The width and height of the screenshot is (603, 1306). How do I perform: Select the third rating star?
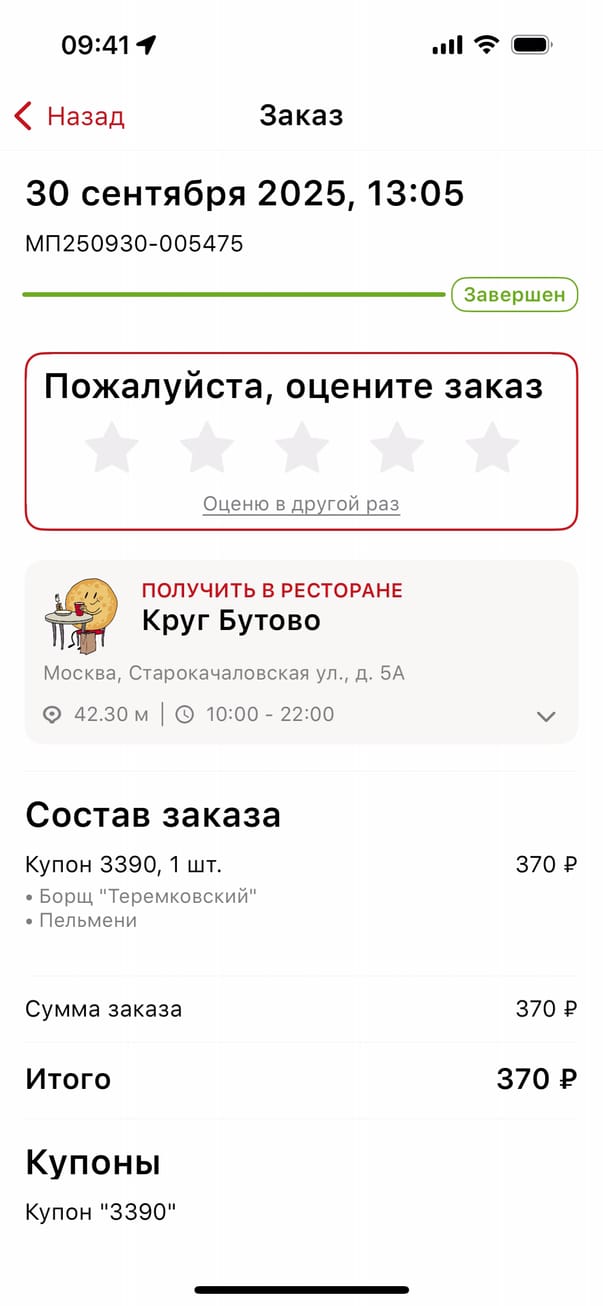click(301, 447)
